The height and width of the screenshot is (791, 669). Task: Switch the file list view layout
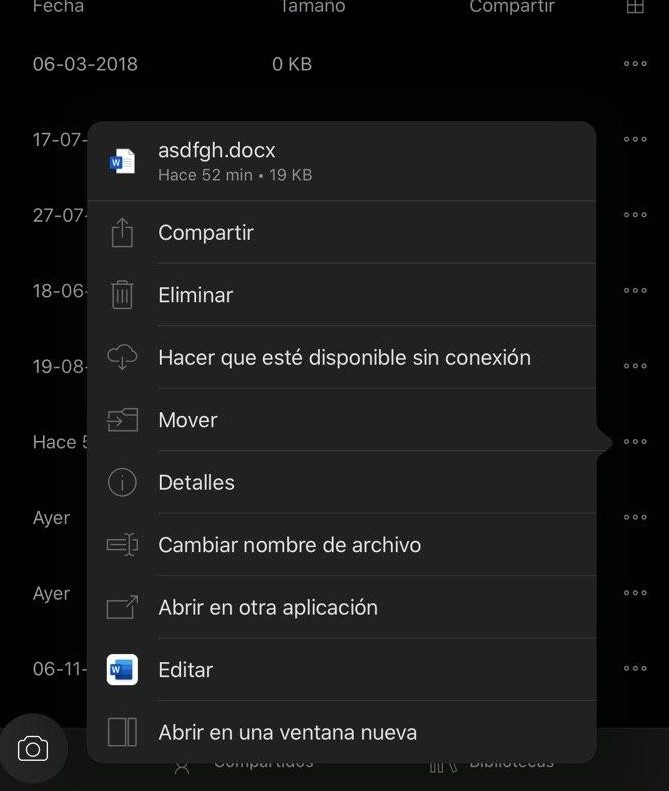pos(635,7)
